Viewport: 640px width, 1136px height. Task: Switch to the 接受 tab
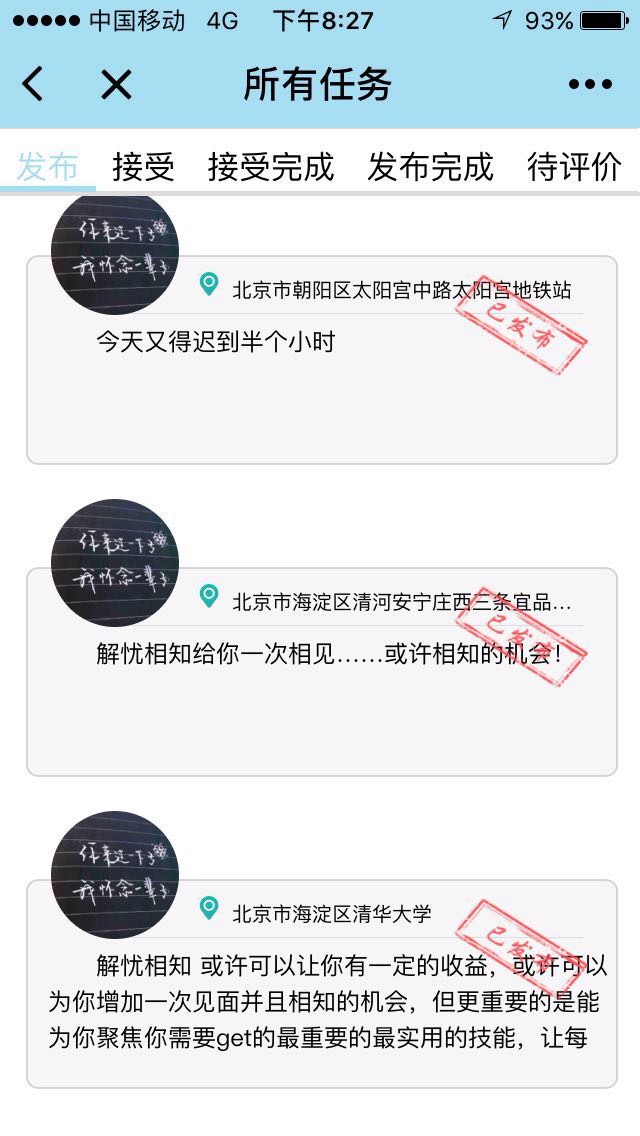143,166
